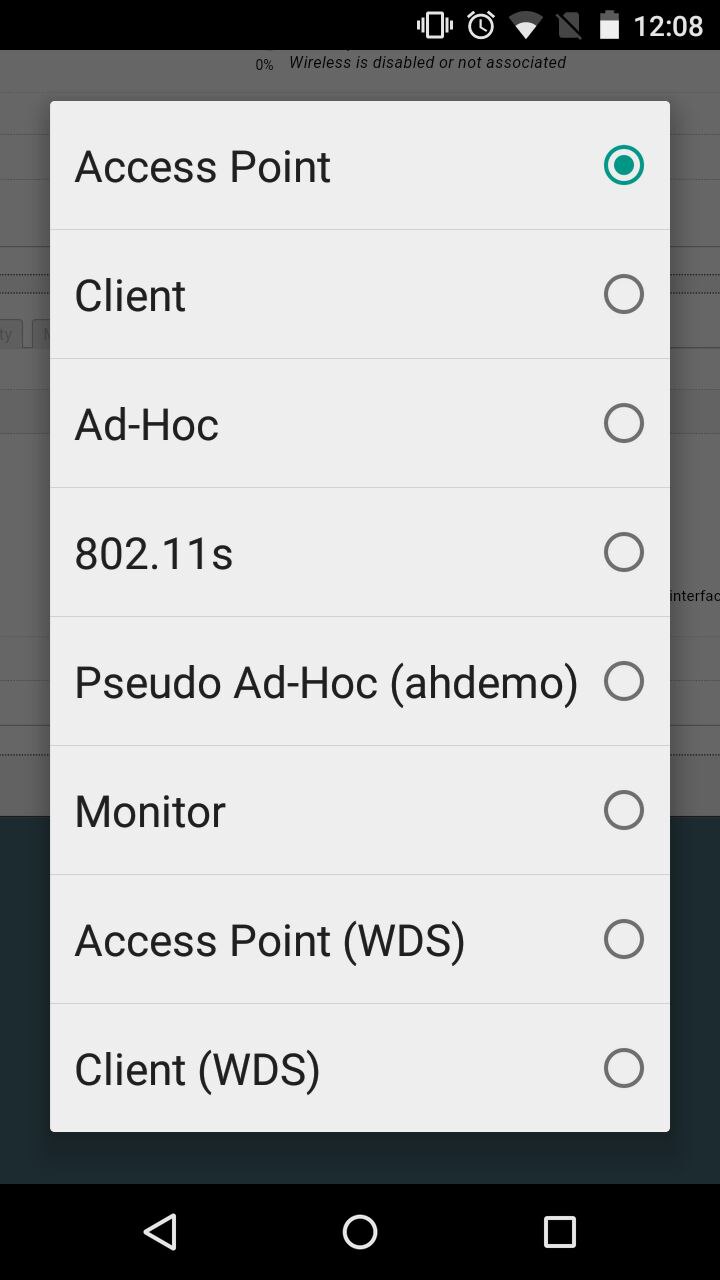Go to the home screen
Viewport: 720px width, 1280px height.
click(x=360, y=1232)
